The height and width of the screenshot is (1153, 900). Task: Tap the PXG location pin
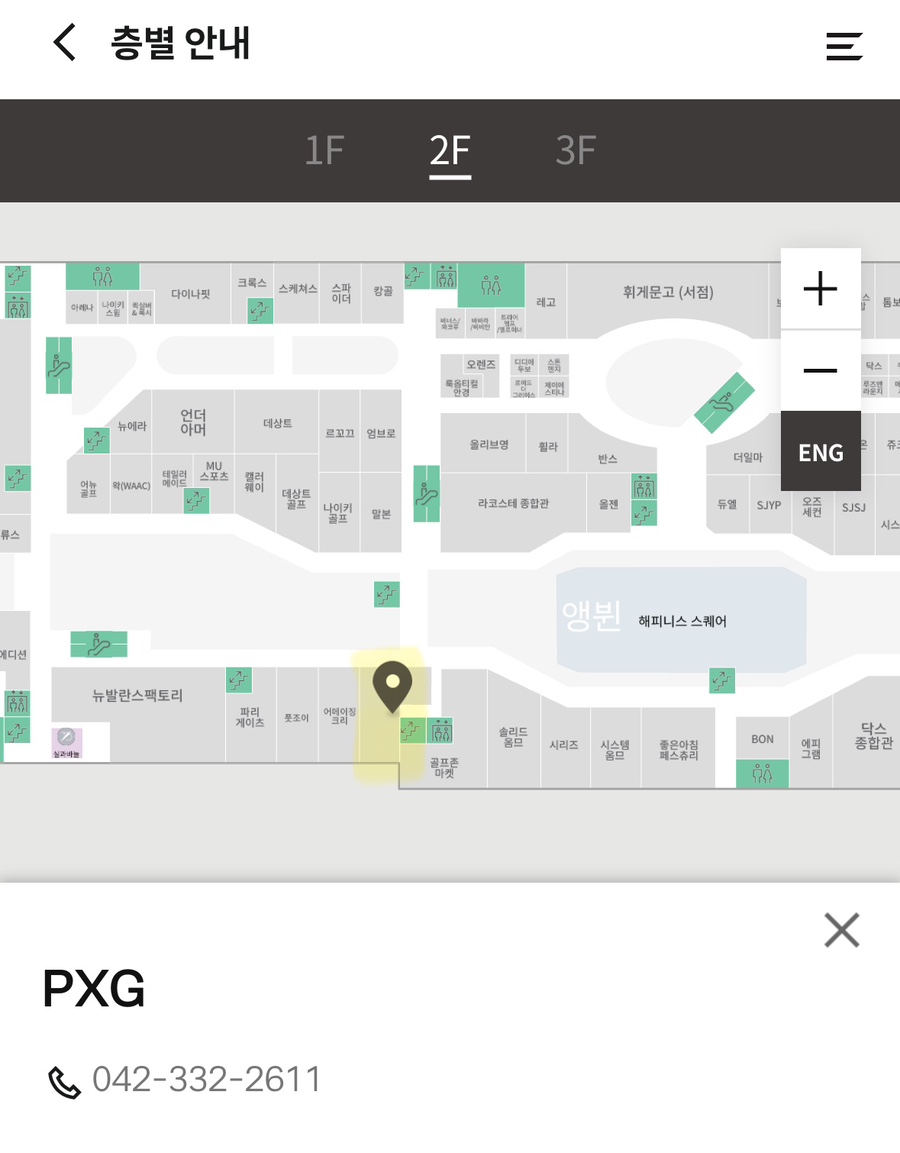[392, 685]
